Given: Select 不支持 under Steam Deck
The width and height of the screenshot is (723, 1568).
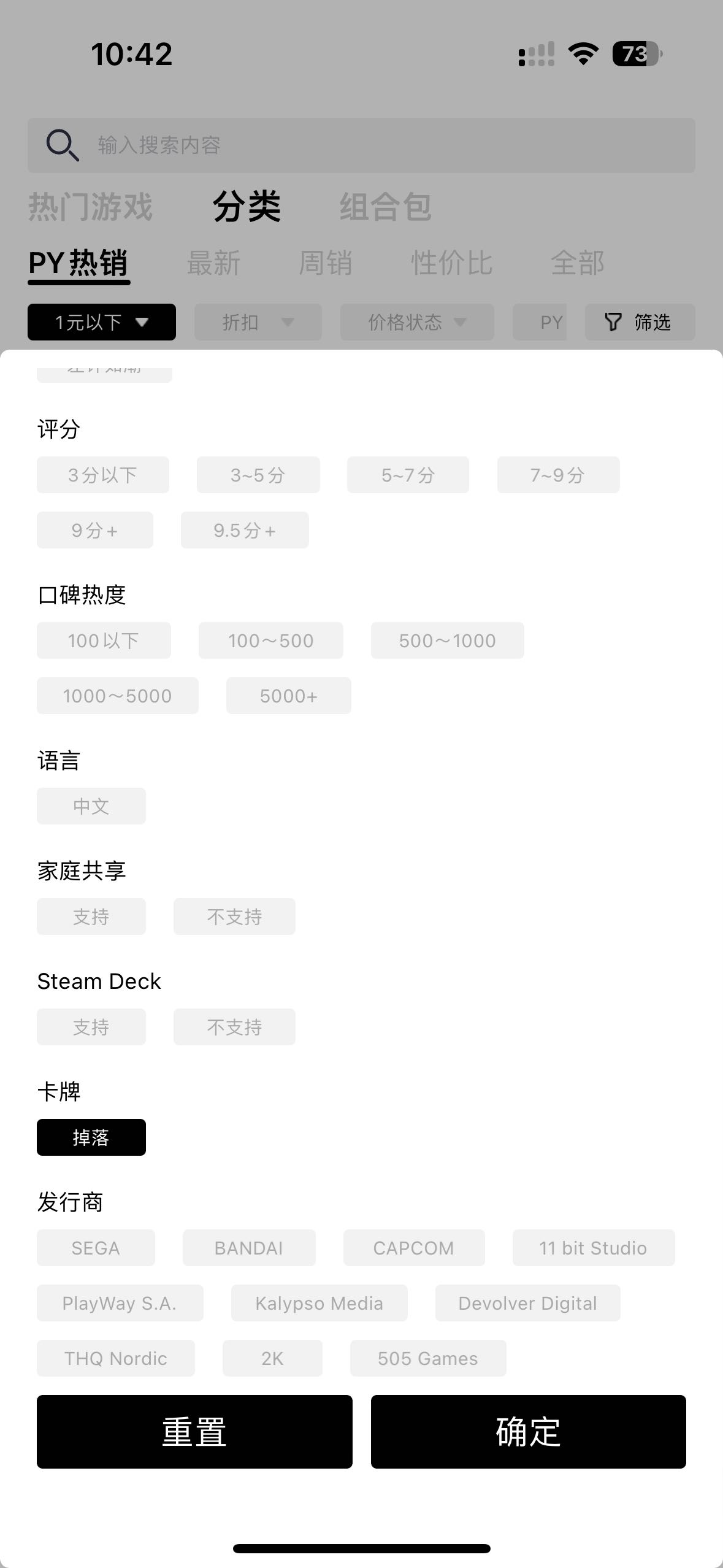Looking at the screenshot, I should coord(234,1027).
